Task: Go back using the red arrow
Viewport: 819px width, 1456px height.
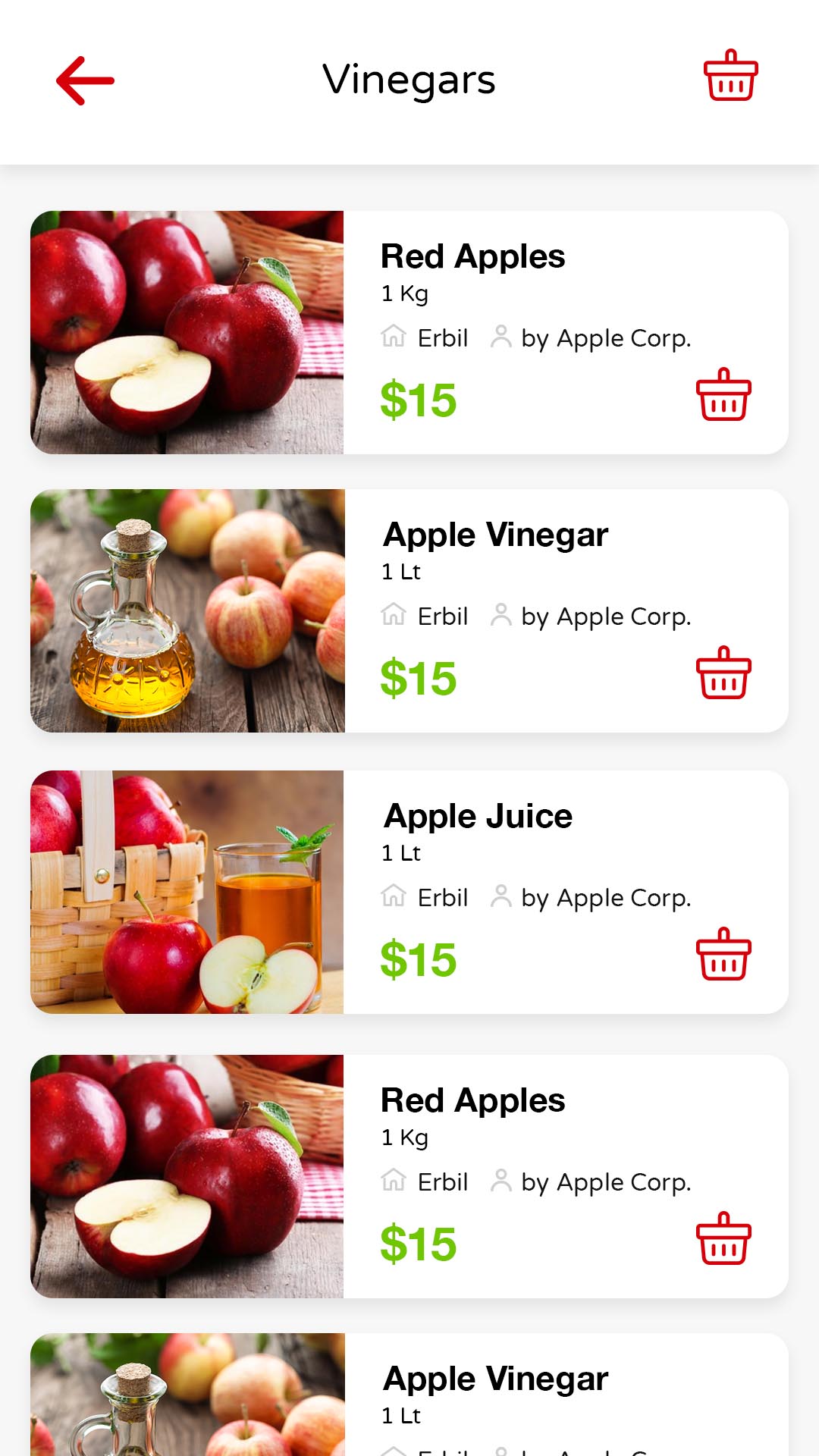Action: coord(85,80)
